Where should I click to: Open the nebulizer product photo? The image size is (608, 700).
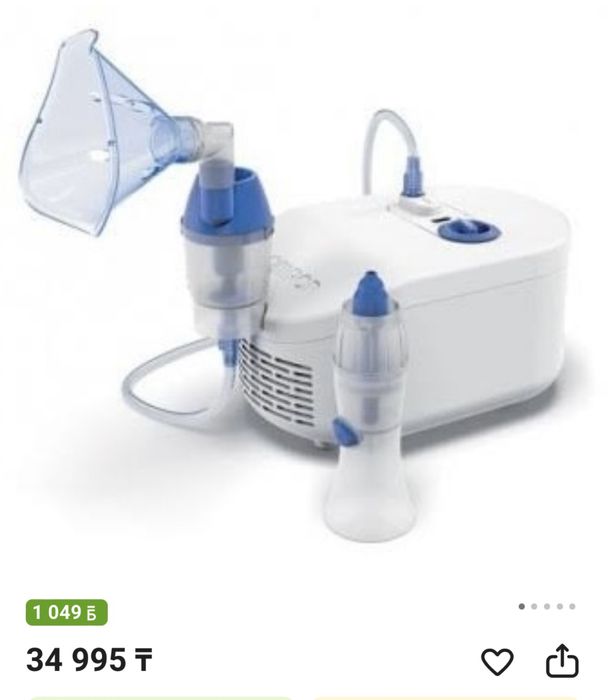304,290
